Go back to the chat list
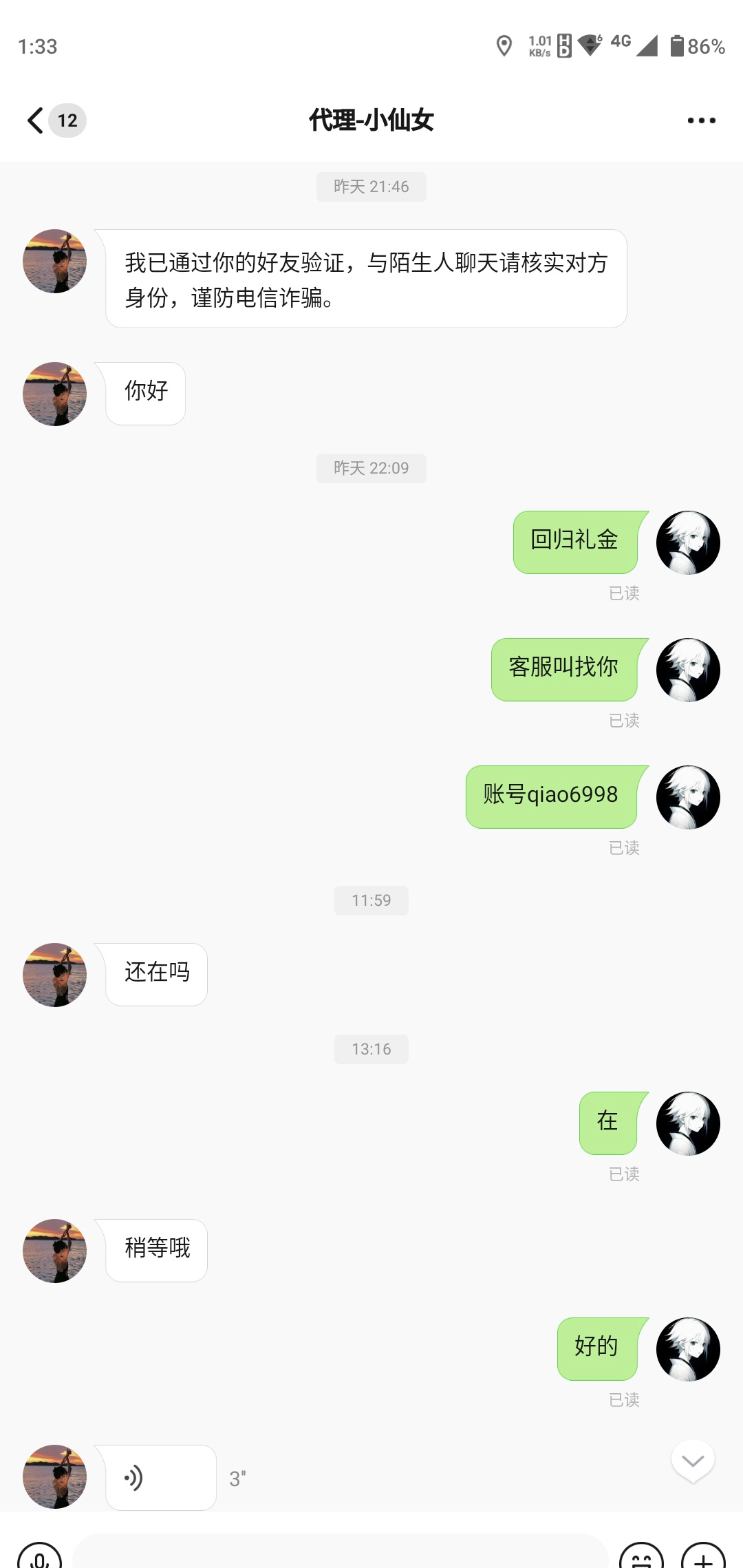 (36, 120)
